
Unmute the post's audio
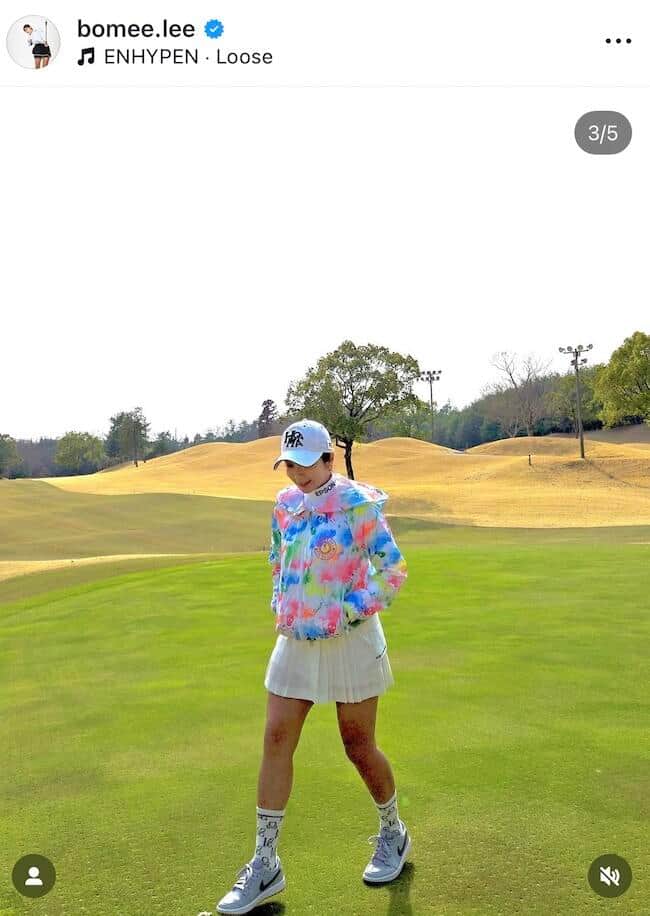[609, 876]
